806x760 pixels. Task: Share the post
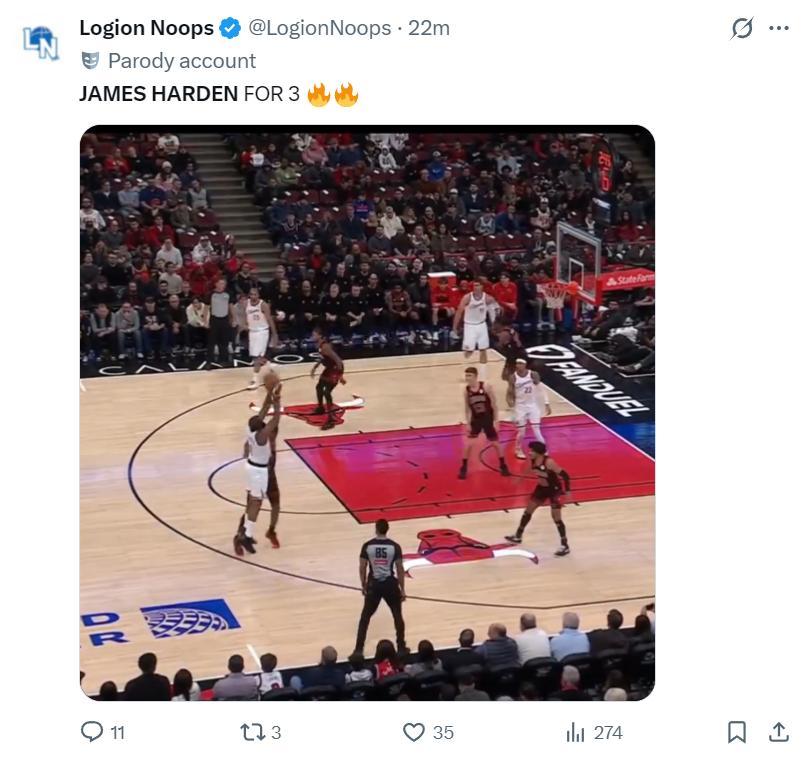[779, 732]
